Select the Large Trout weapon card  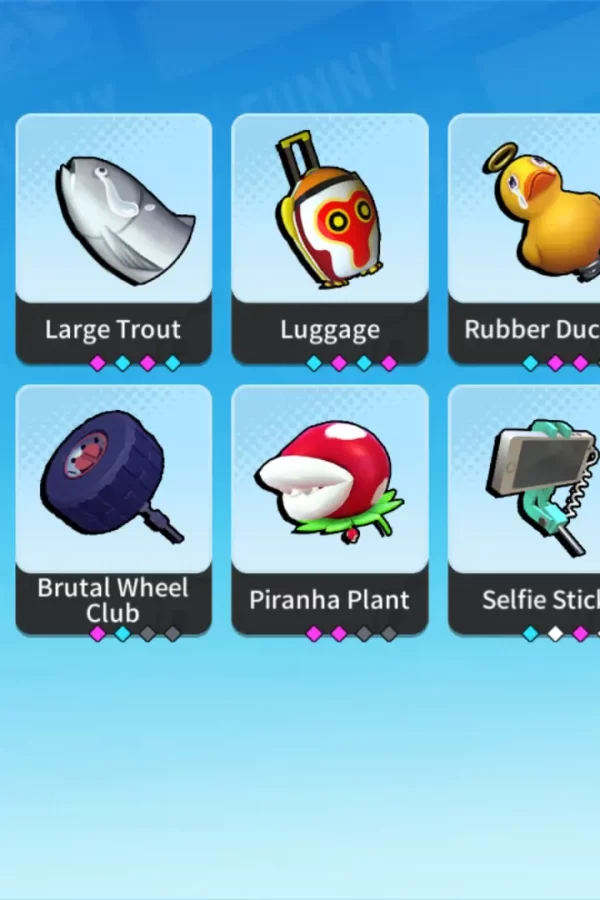[113, 238]
